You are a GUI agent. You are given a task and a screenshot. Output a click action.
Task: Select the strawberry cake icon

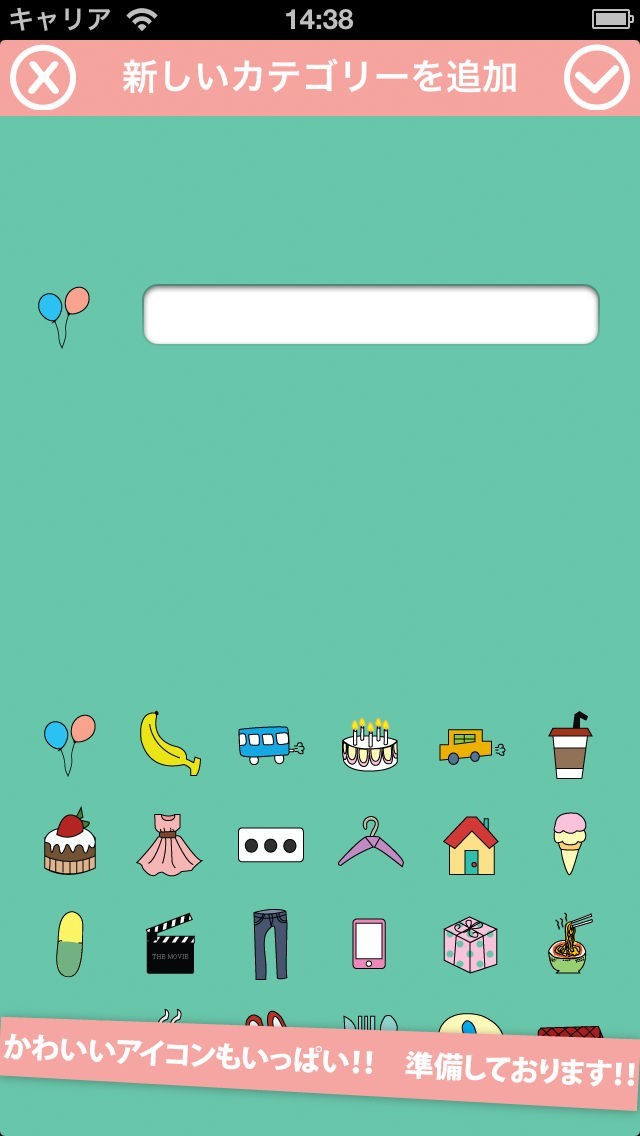pos(70,843)
